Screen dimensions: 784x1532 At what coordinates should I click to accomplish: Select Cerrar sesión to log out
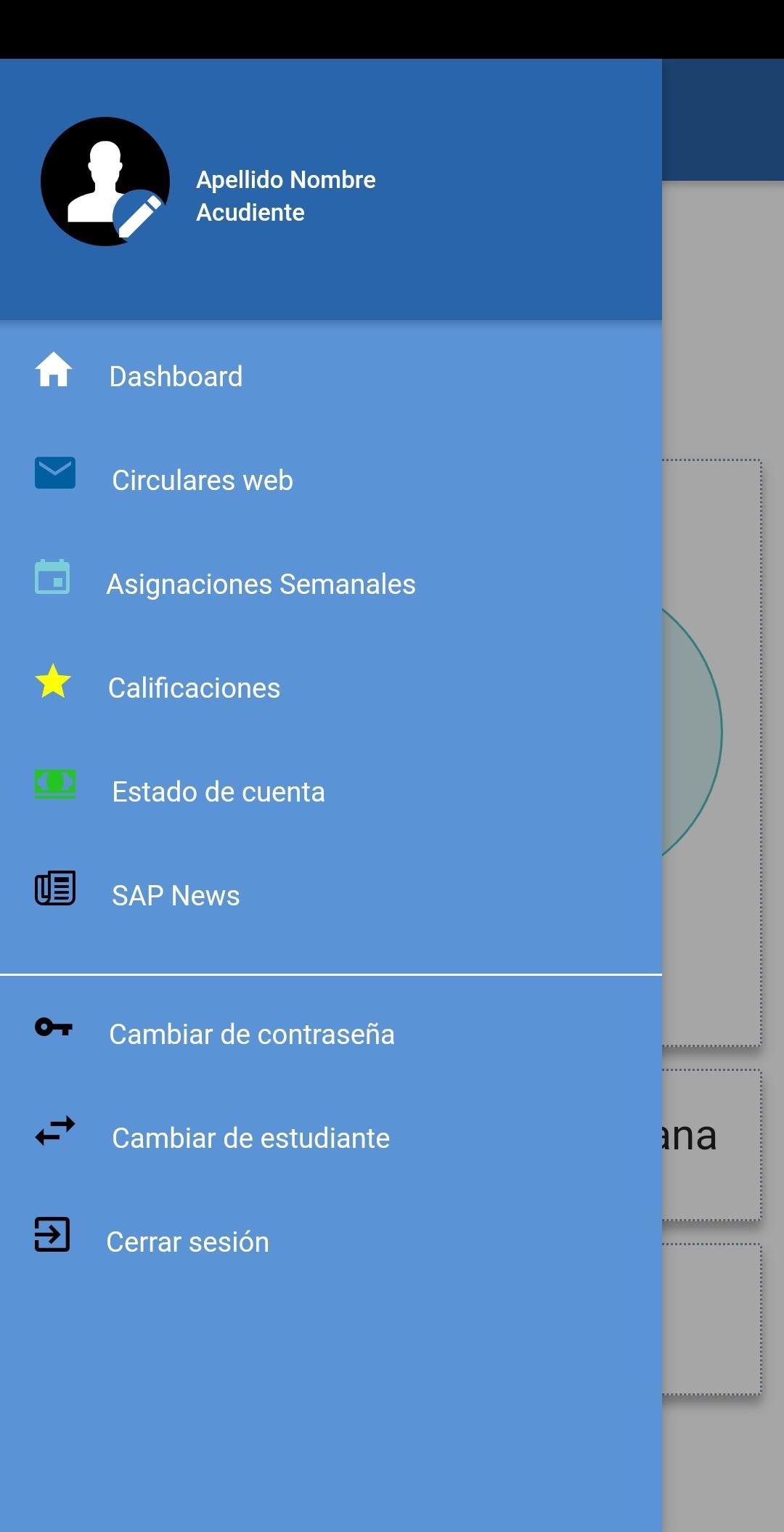[x=187, y=1242]
